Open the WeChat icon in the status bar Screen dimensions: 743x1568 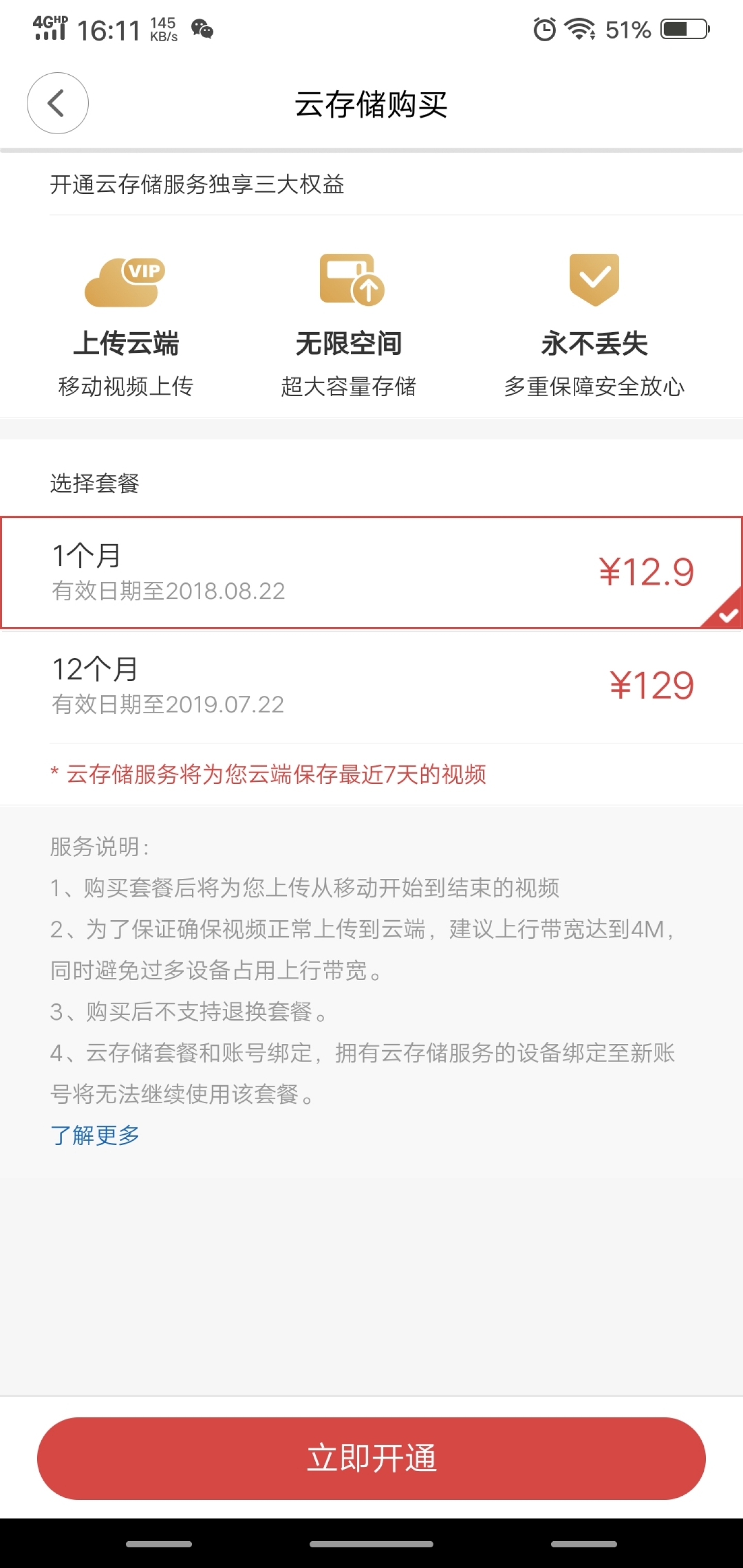pos(202,28)
